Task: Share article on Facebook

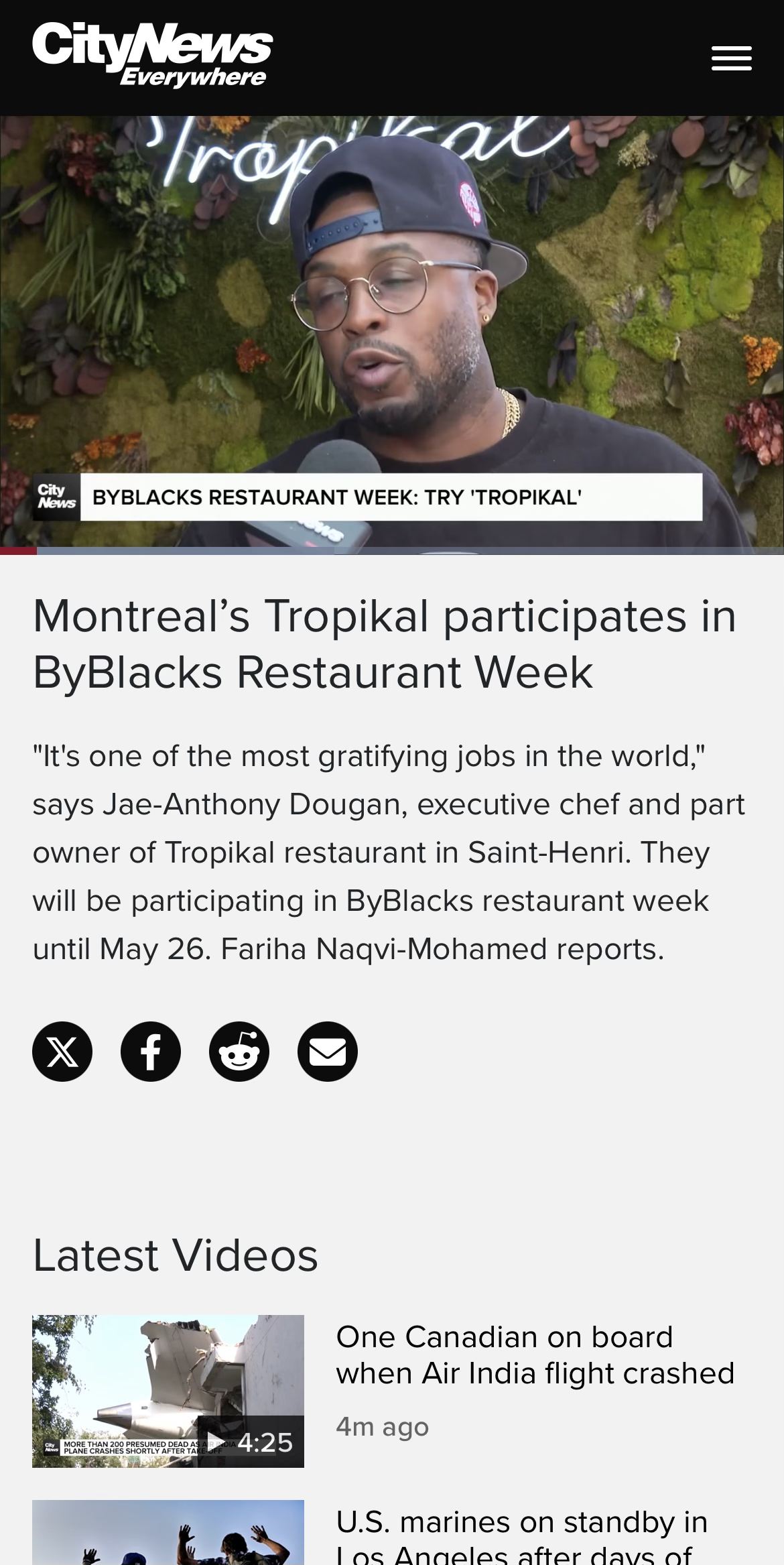Action: click(151, 1051)
